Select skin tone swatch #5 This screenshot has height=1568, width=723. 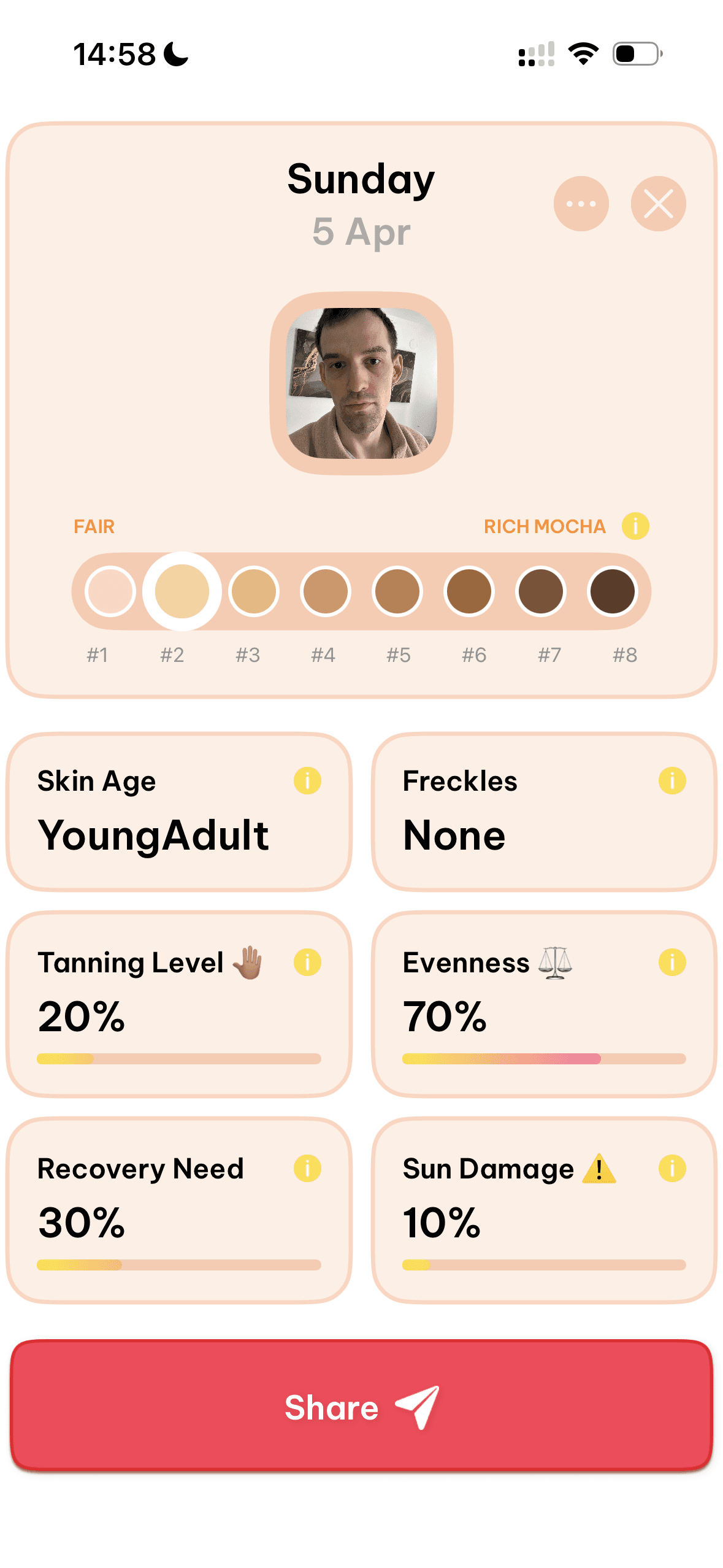[397, 591]
